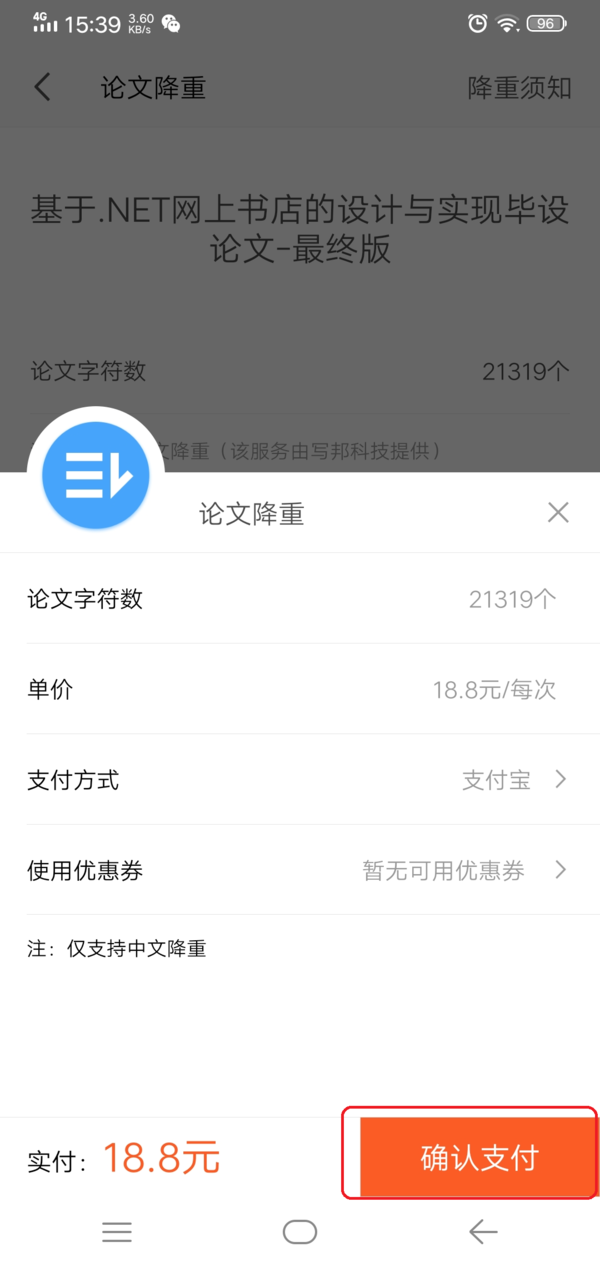
Task: Tap 确认支付 to confirm payment
Action: (x=479, y=1157)
